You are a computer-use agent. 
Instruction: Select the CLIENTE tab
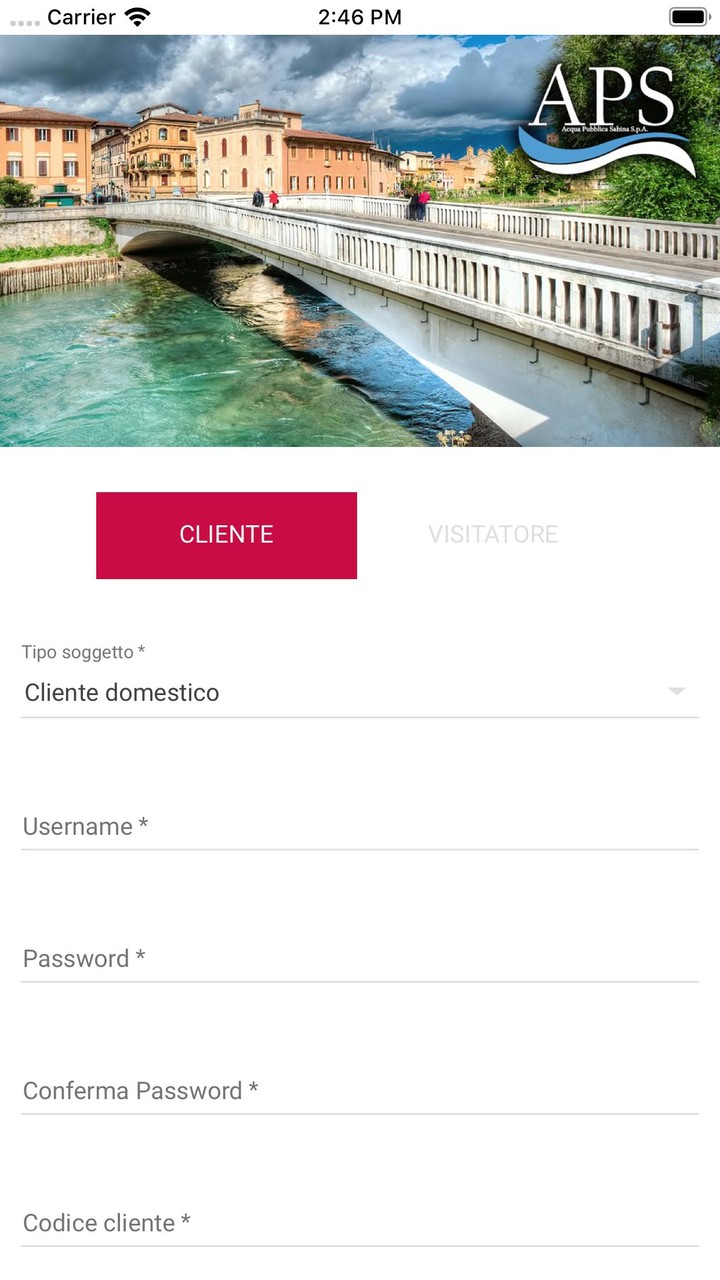(x=226, y=534)
